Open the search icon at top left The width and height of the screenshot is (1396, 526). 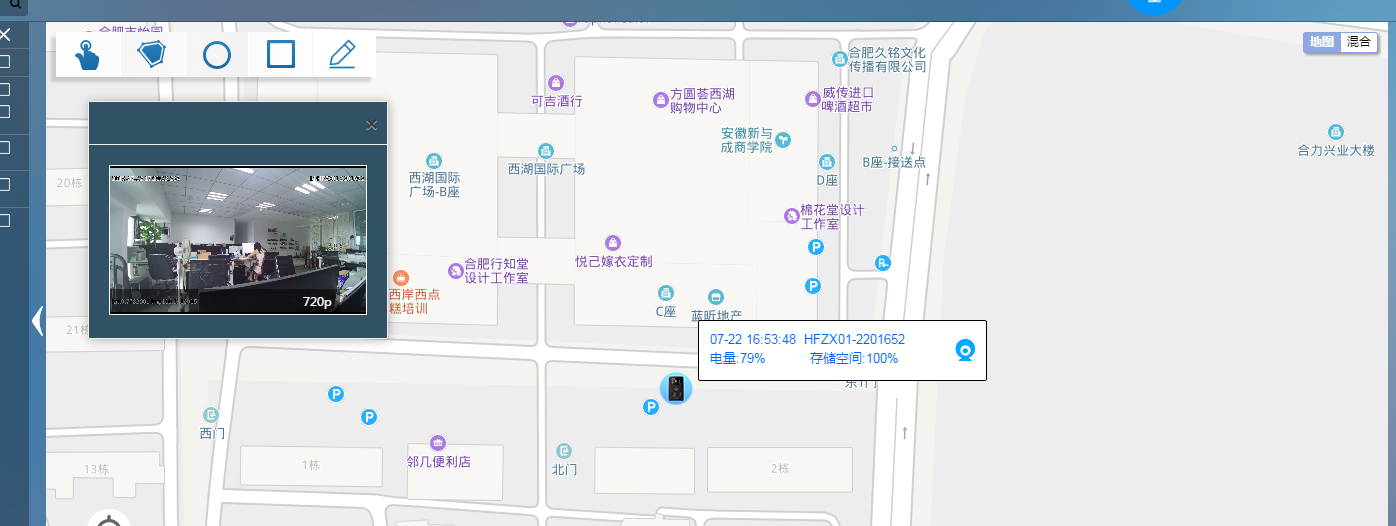click(13, 5)
